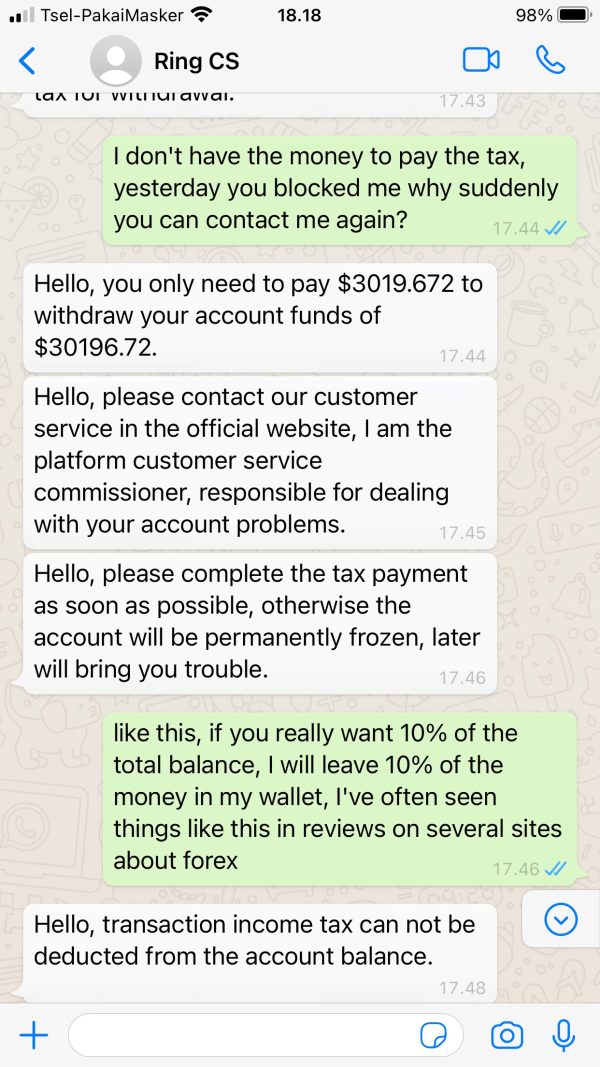Image resolution: width=600 pixels, height=1067 pixels.
Task: Start a video call with Ring CS
Action: pyautogui.click(x=481, y=61)
